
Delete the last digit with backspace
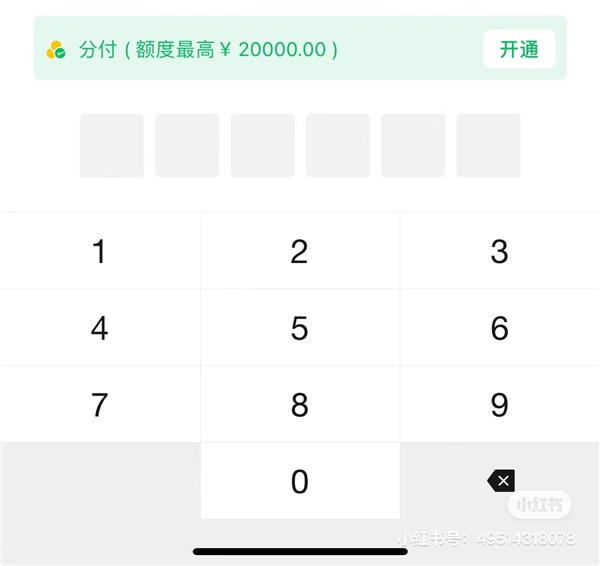click(x=501, y=481)
